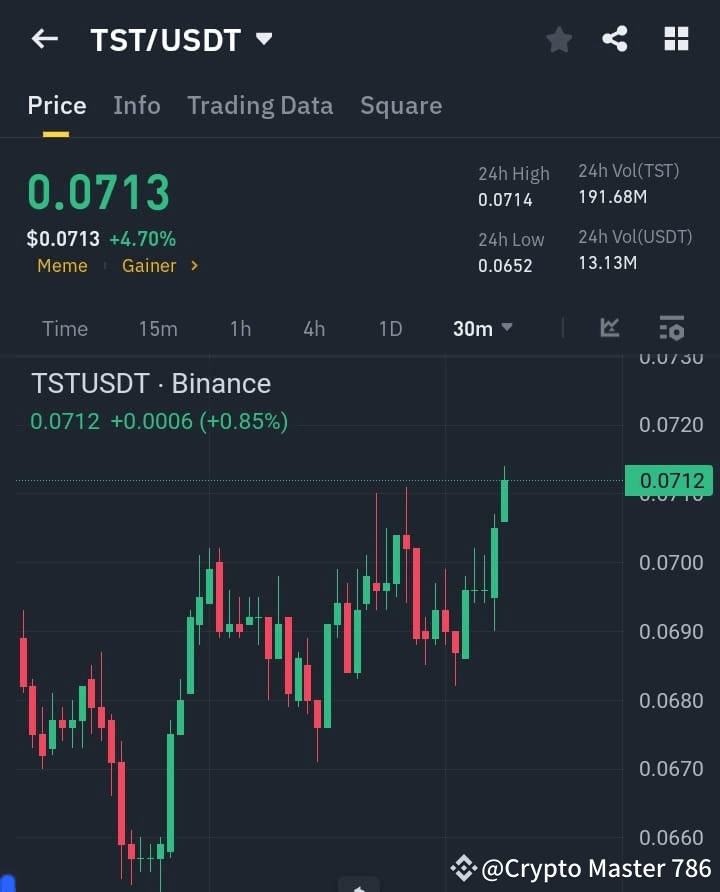The image size is (720, 892).
Task: Select the Square tab
Action: tap(401, 105)
